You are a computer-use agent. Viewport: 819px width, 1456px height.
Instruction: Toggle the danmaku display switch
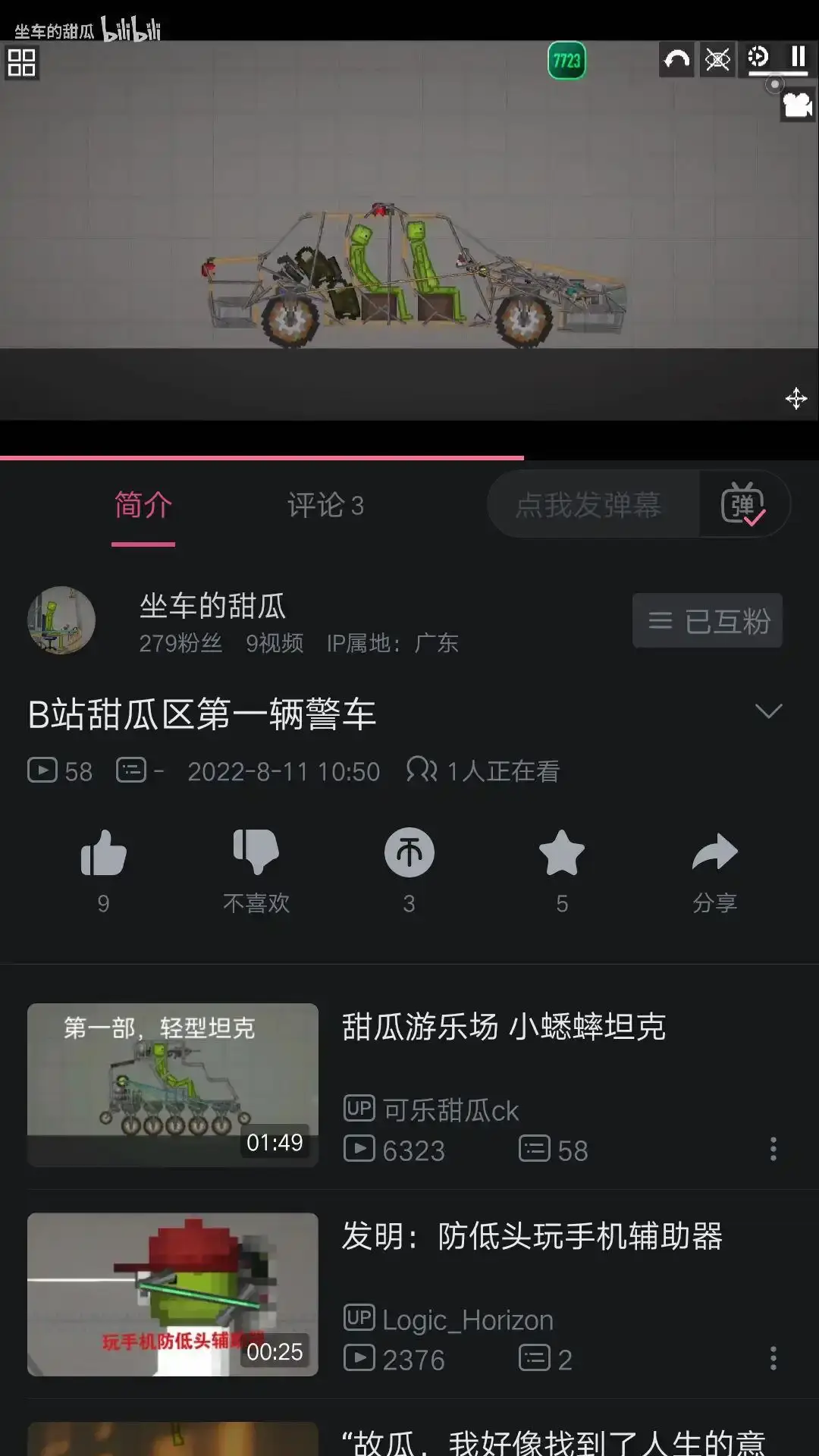(743, 505)
